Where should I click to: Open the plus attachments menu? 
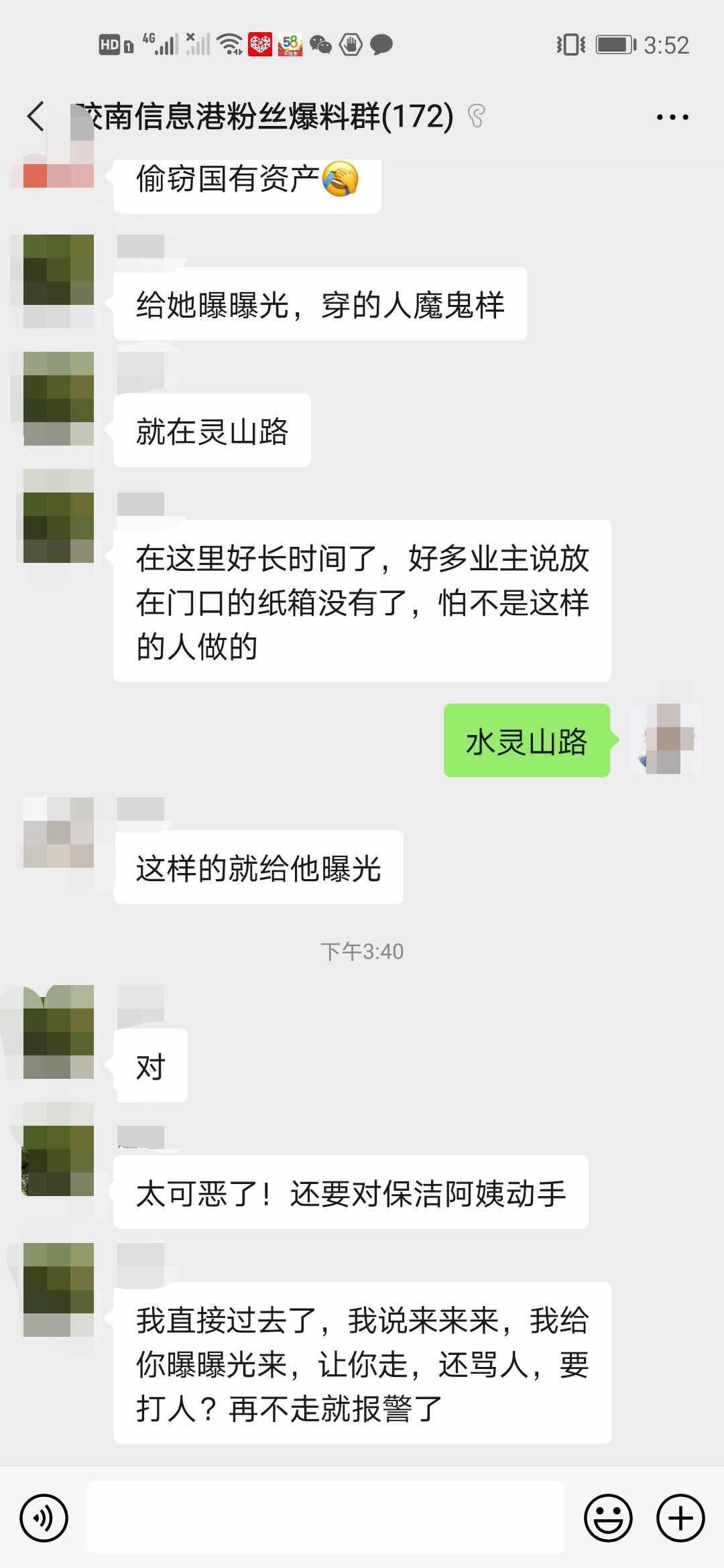(x=680, y=1518)
